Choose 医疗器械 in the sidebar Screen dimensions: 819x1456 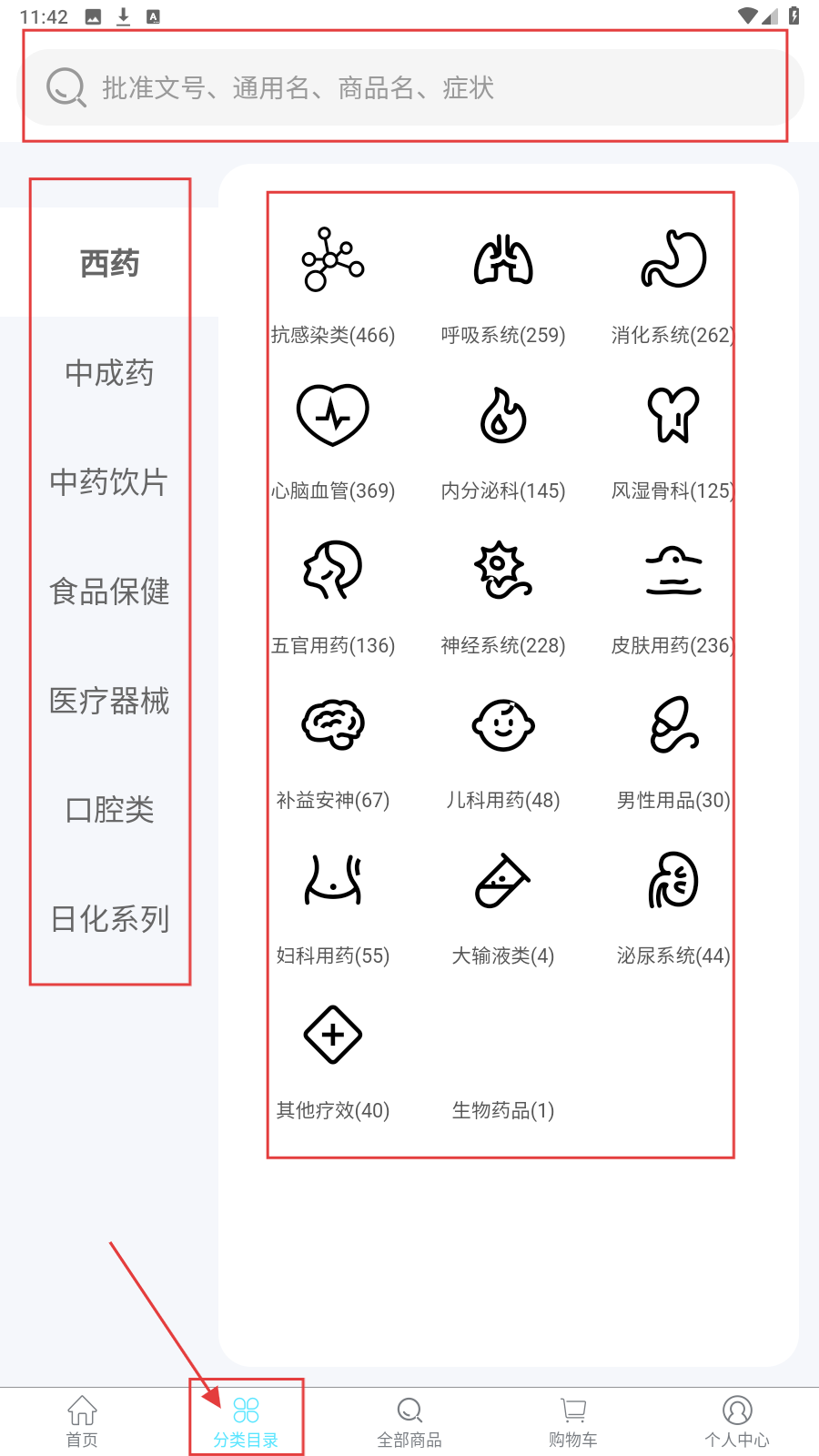click(109, 701)
